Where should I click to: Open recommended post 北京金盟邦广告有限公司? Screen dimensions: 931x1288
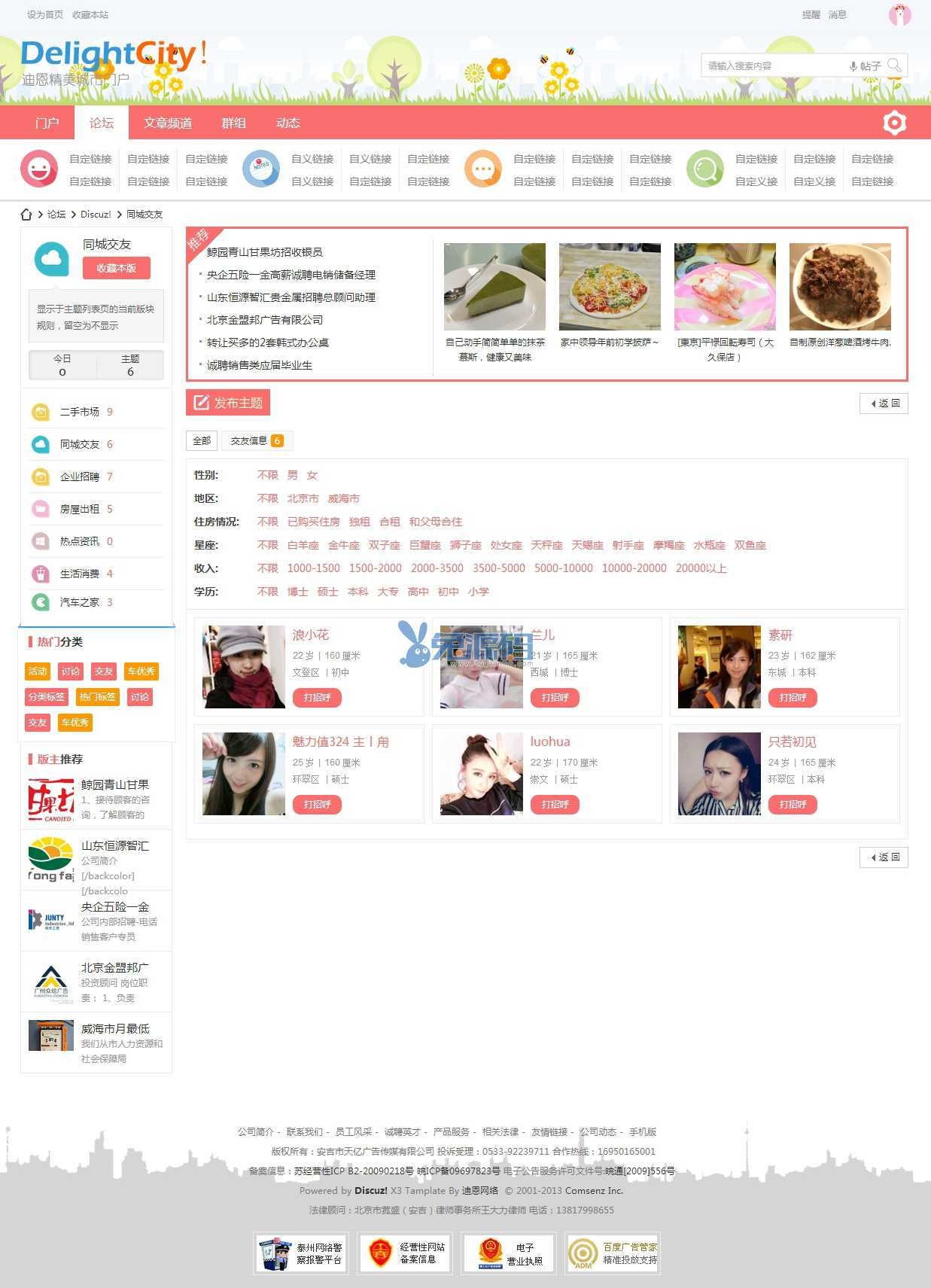pyautogui.click(x=264, y=320)
